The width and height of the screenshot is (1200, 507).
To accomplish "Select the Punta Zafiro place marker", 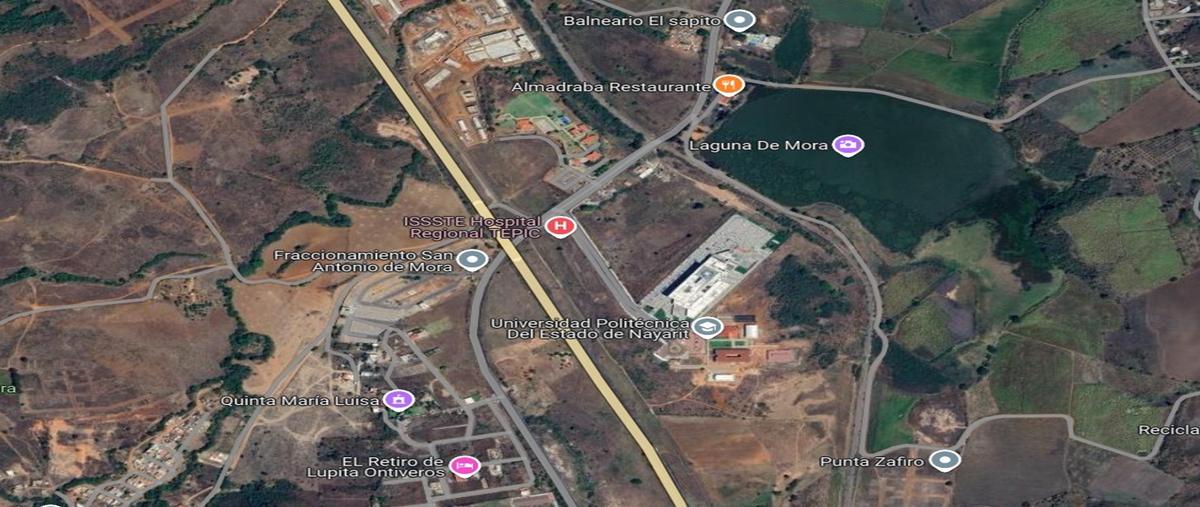I will pyautogui.click(x=944, y=461).
